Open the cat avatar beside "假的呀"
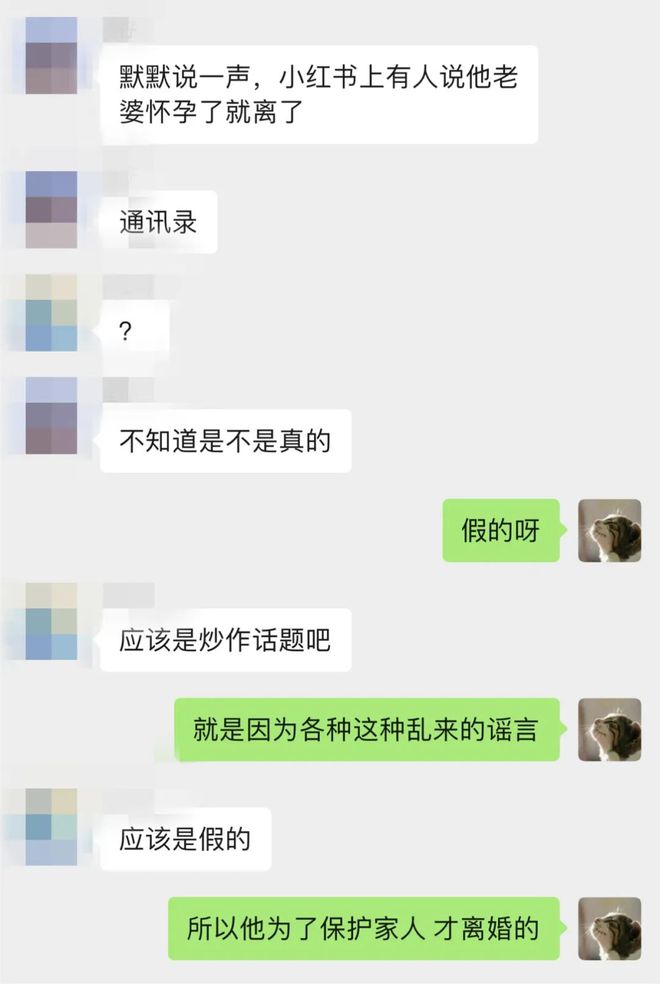This screenshot has width=660, height=984. (x=609, y=530)
